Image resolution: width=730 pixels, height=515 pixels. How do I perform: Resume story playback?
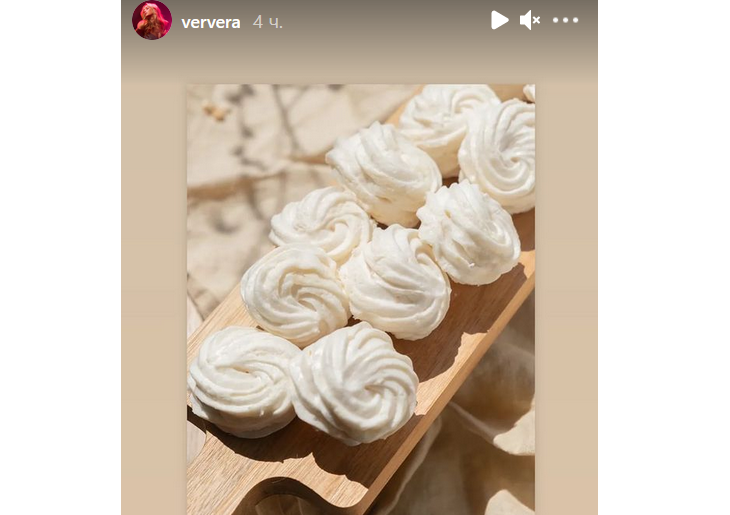point(500,20)
